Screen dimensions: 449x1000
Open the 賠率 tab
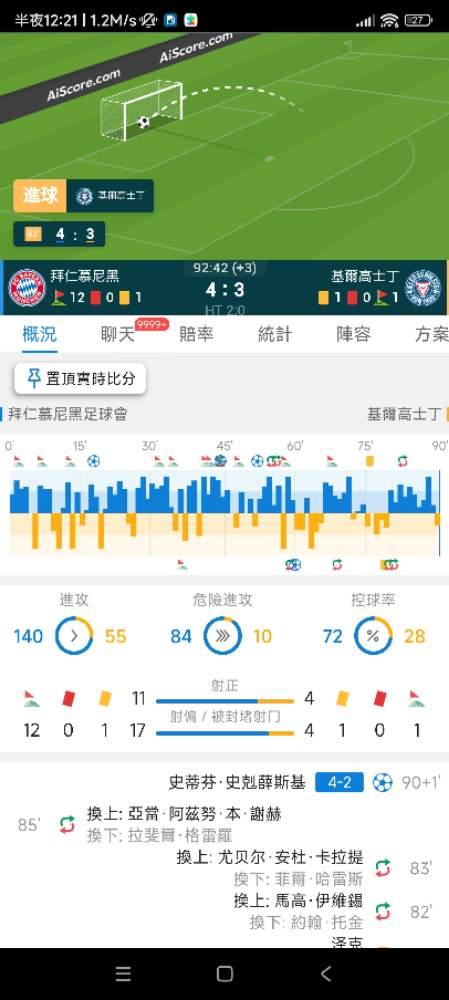[196, 334]
